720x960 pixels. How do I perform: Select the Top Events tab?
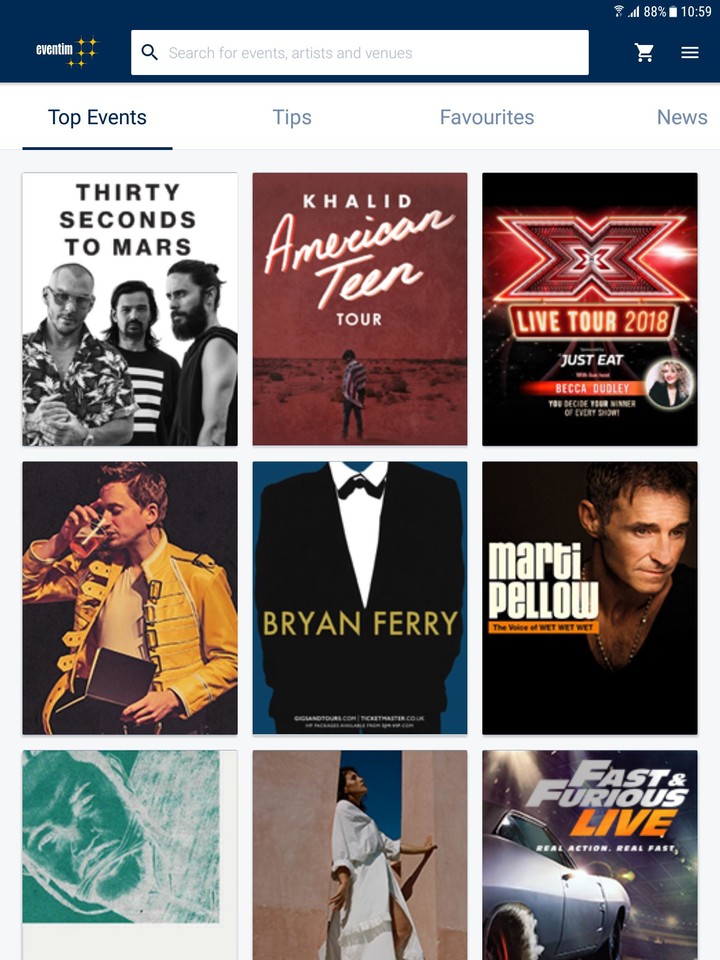pos(97,117)
